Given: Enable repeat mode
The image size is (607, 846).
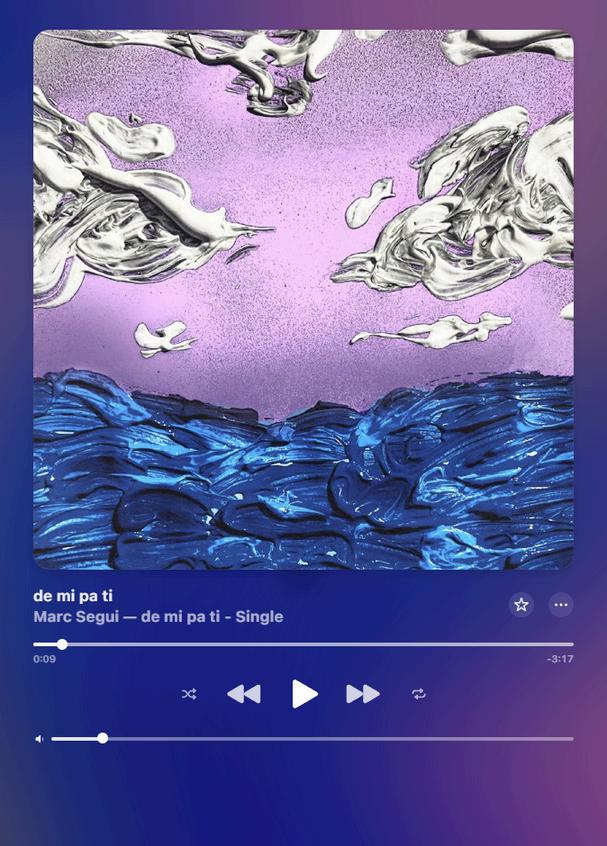Looking at the screenshot, I should [x=419, y=694].
